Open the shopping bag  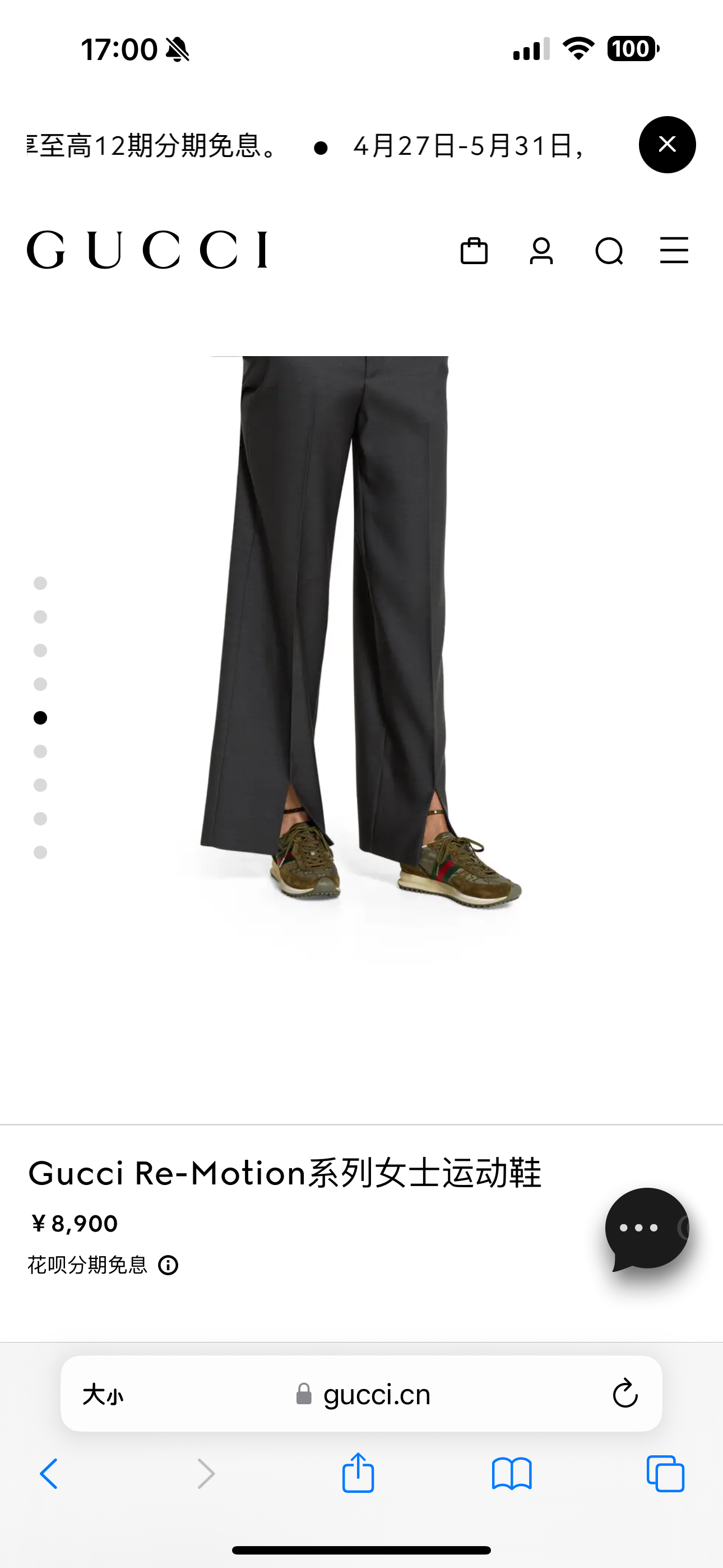coord(474,251)
